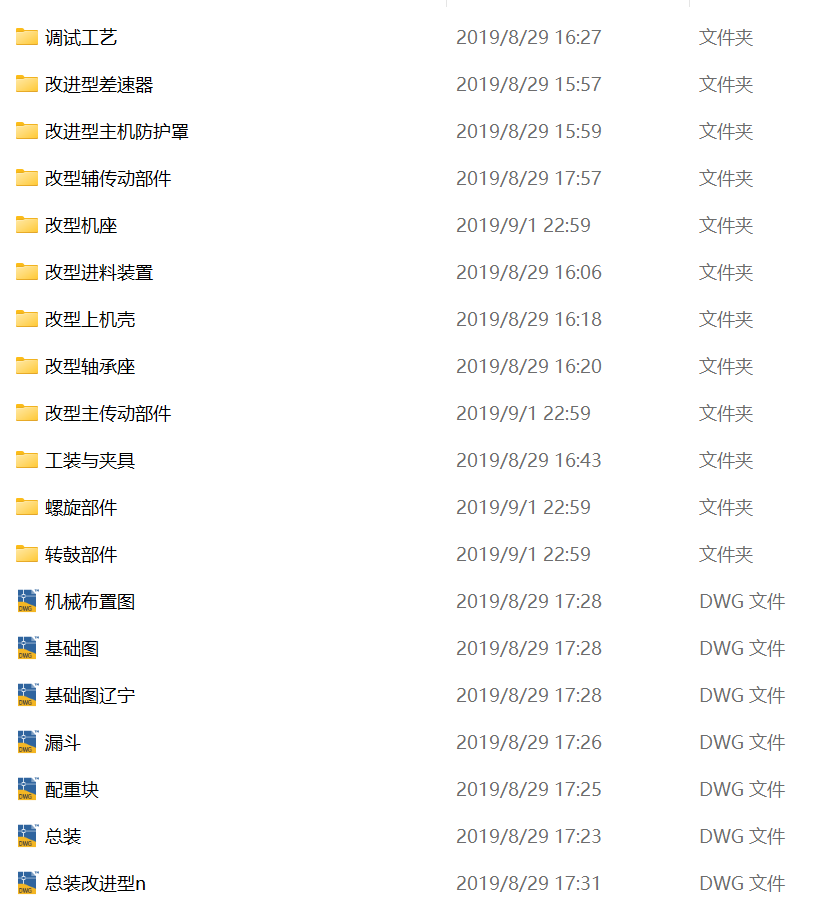Open the 转鼓部件 folder
Screen dimensions: 822x907
pyautogui.click(x=81, y=555)
